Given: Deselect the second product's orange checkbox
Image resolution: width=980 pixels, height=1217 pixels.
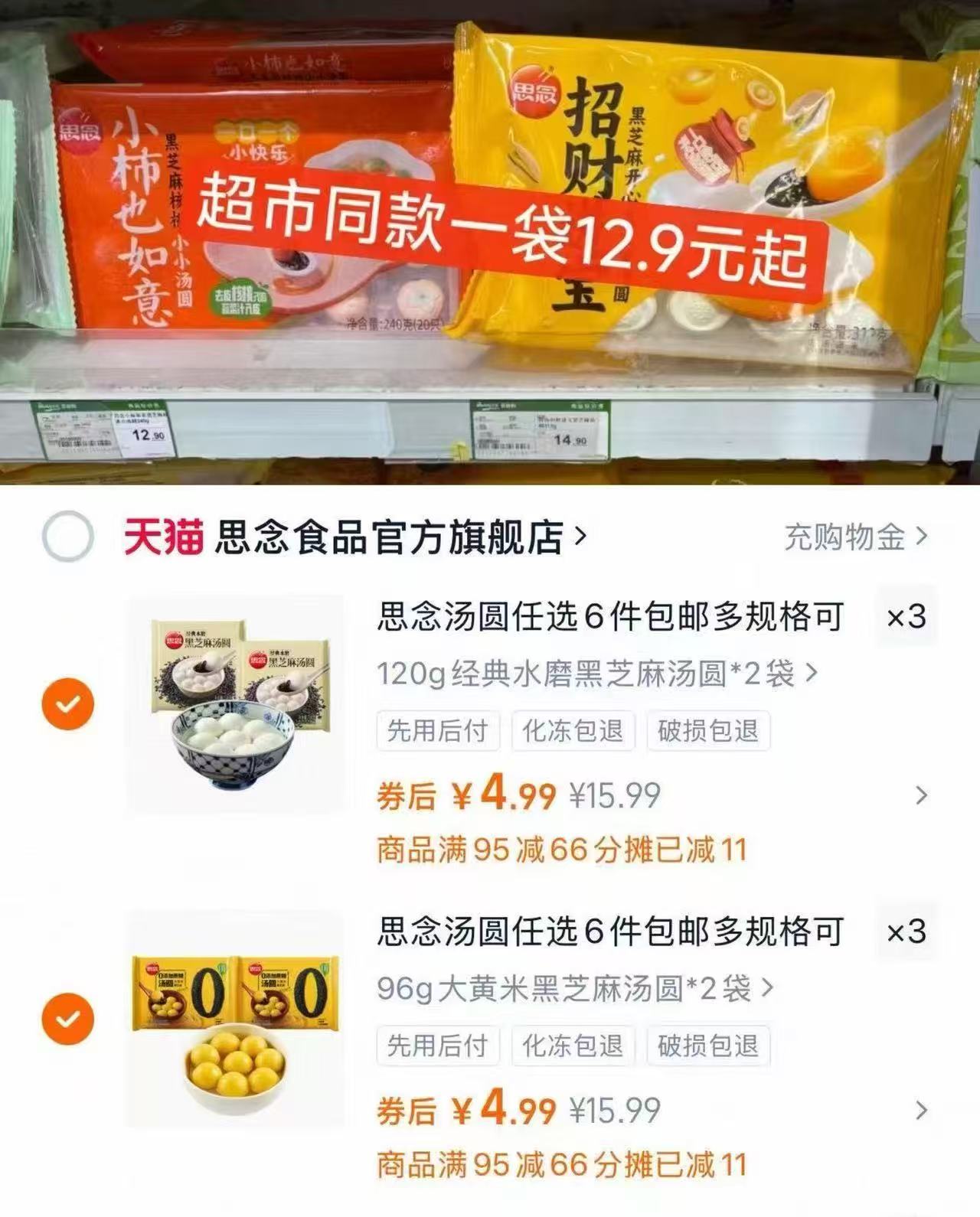Looking at the screenshot, I should tap(69, 1018).
